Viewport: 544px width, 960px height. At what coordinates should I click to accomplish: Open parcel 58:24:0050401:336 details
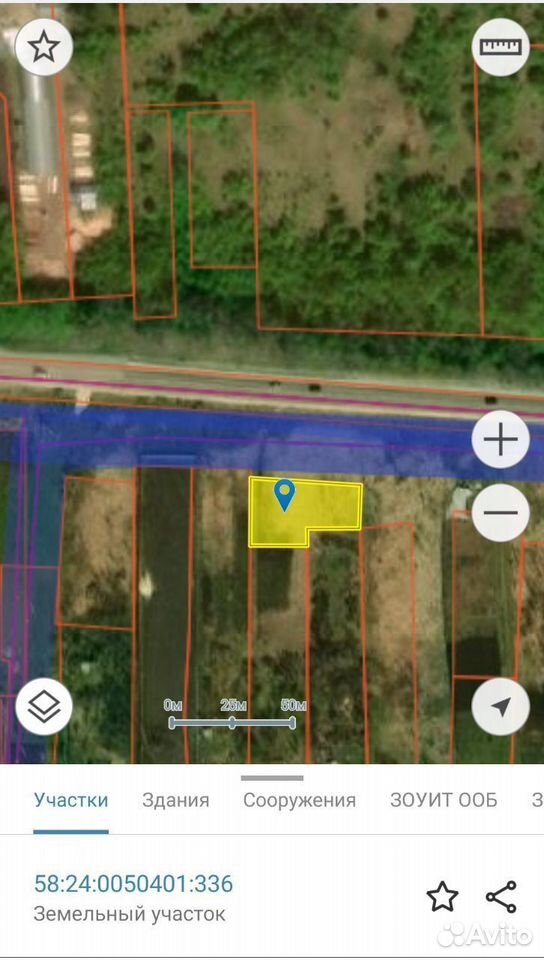coord(133,884)
